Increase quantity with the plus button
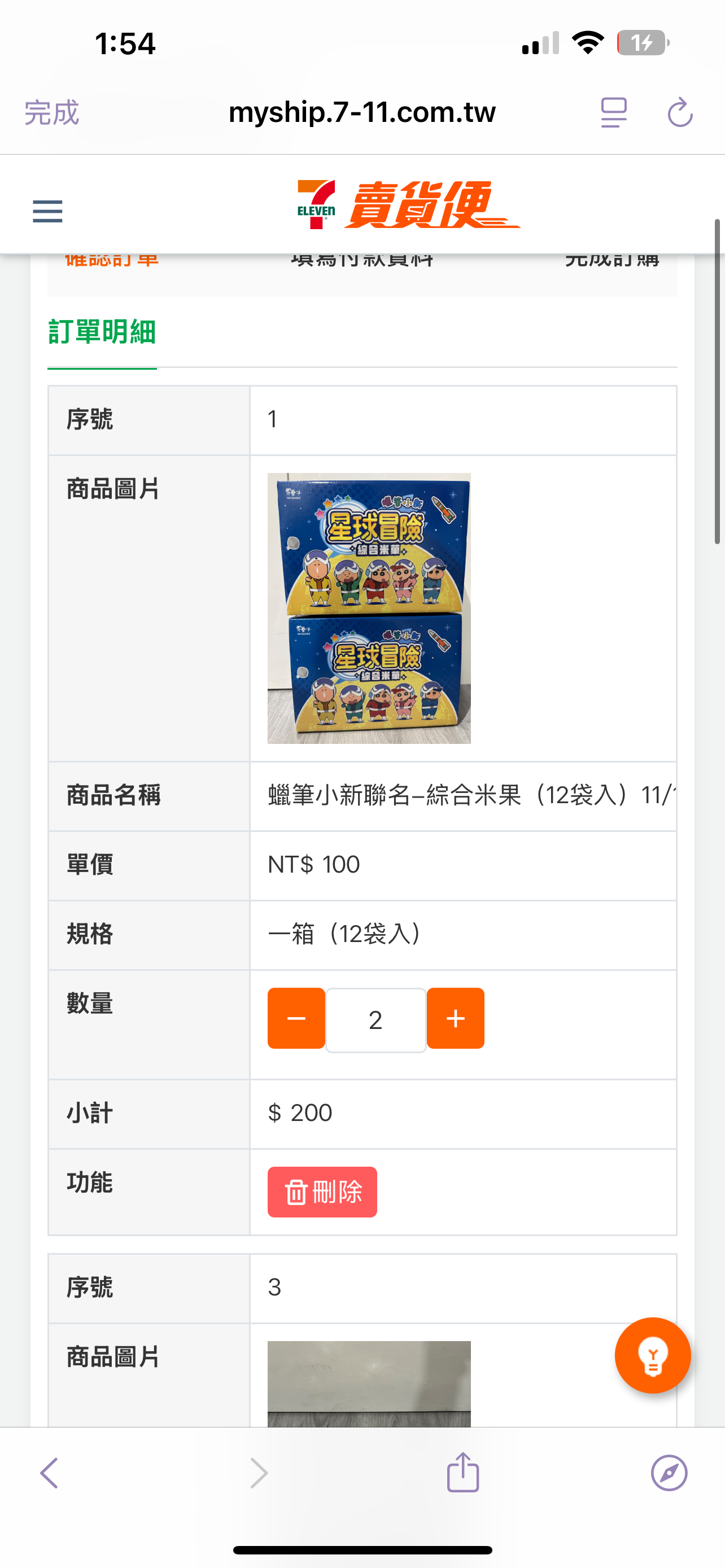725x1568 pixels. point(455,1018)
